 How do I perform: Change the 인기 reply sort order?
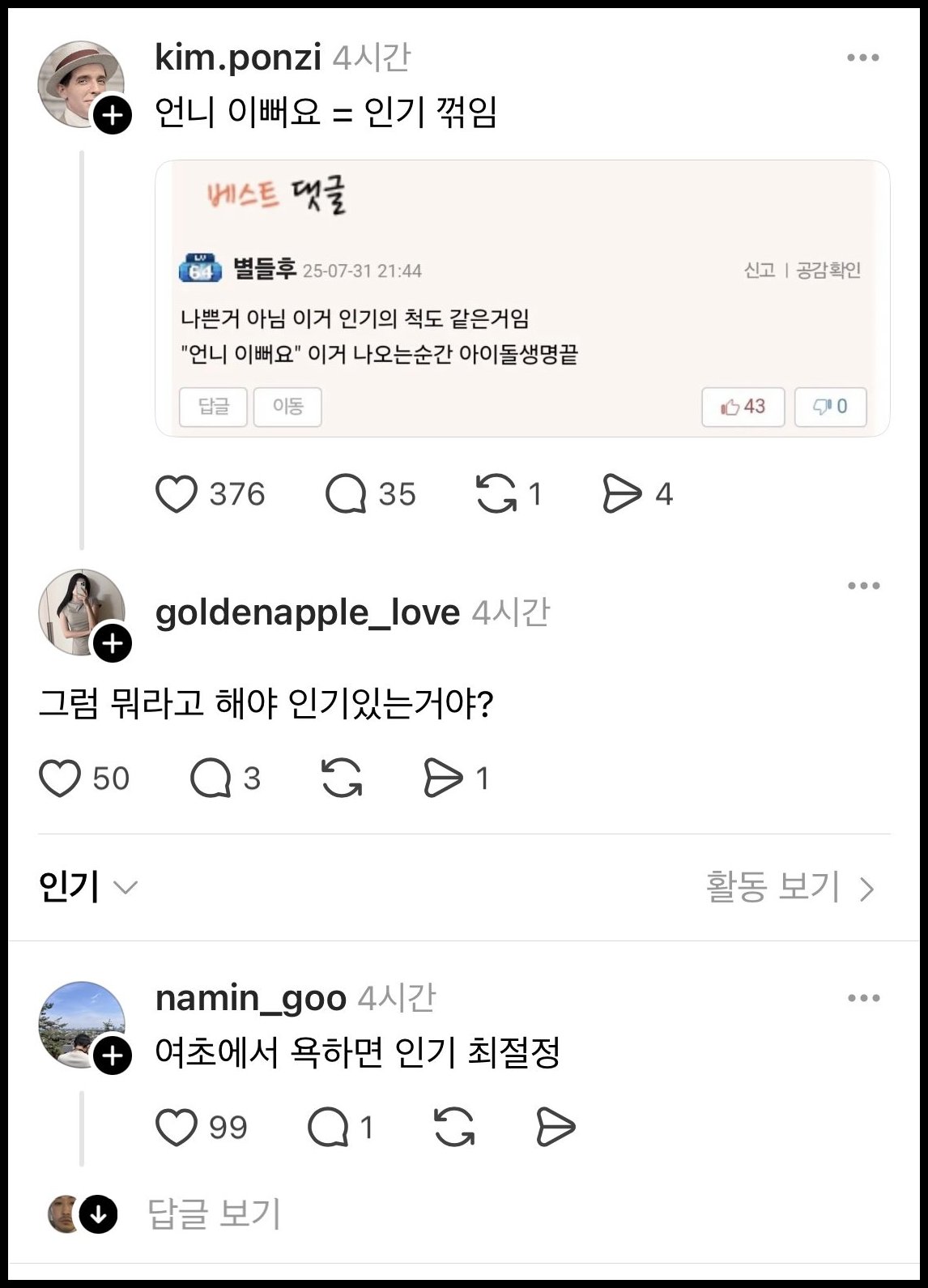point(87,887)
